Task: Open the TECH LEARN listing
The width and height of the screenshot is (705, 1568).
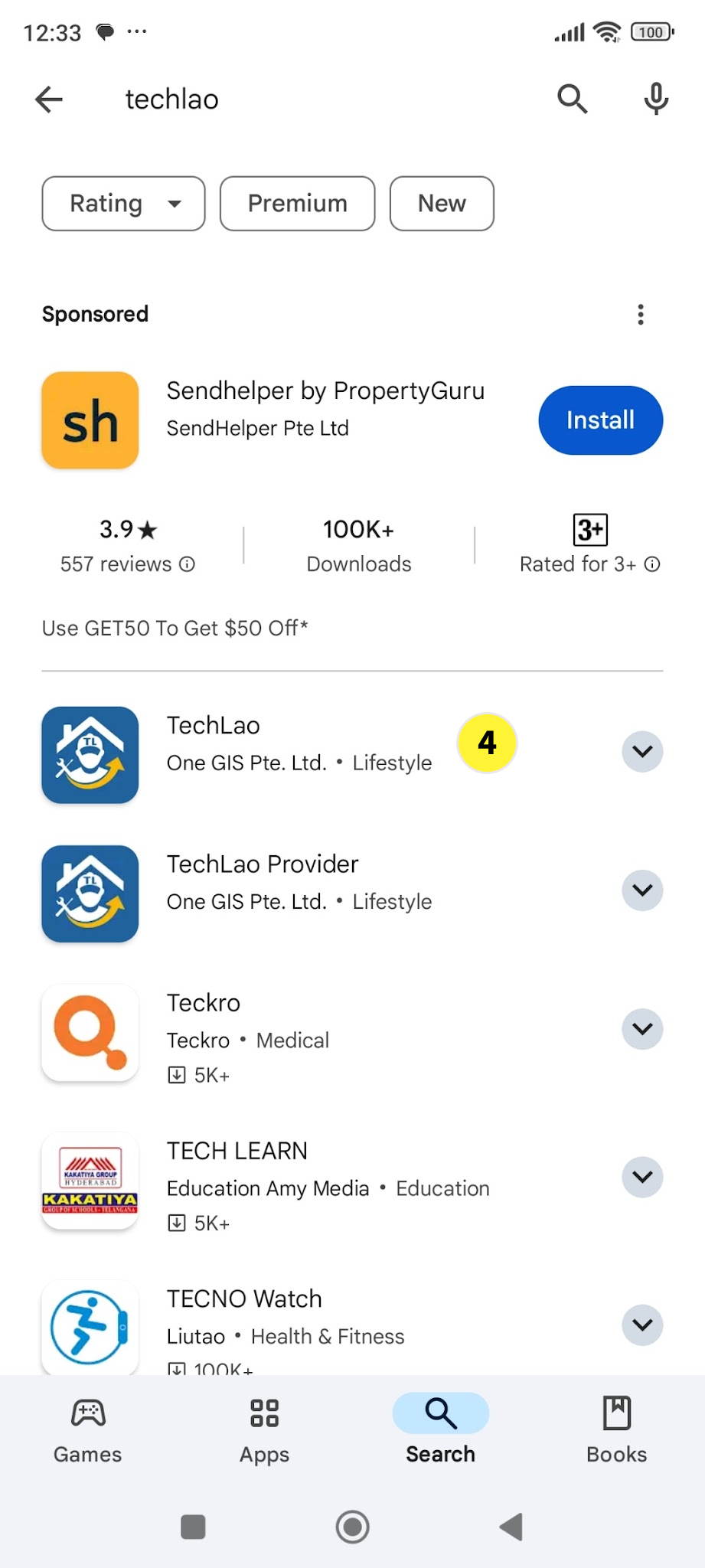Action: 237,1151
